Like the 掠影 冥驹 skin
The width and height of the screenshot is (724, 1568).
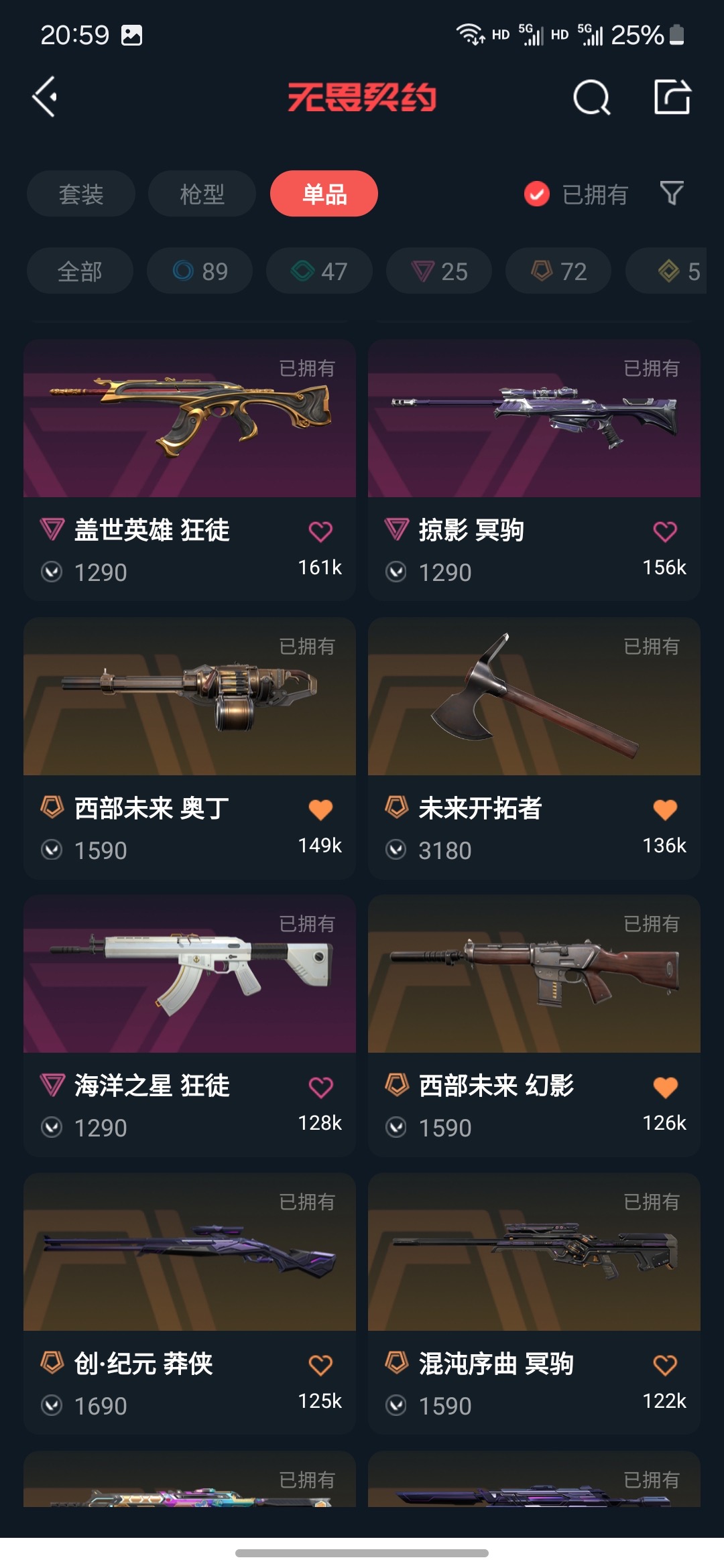click(x=665, y=531)
